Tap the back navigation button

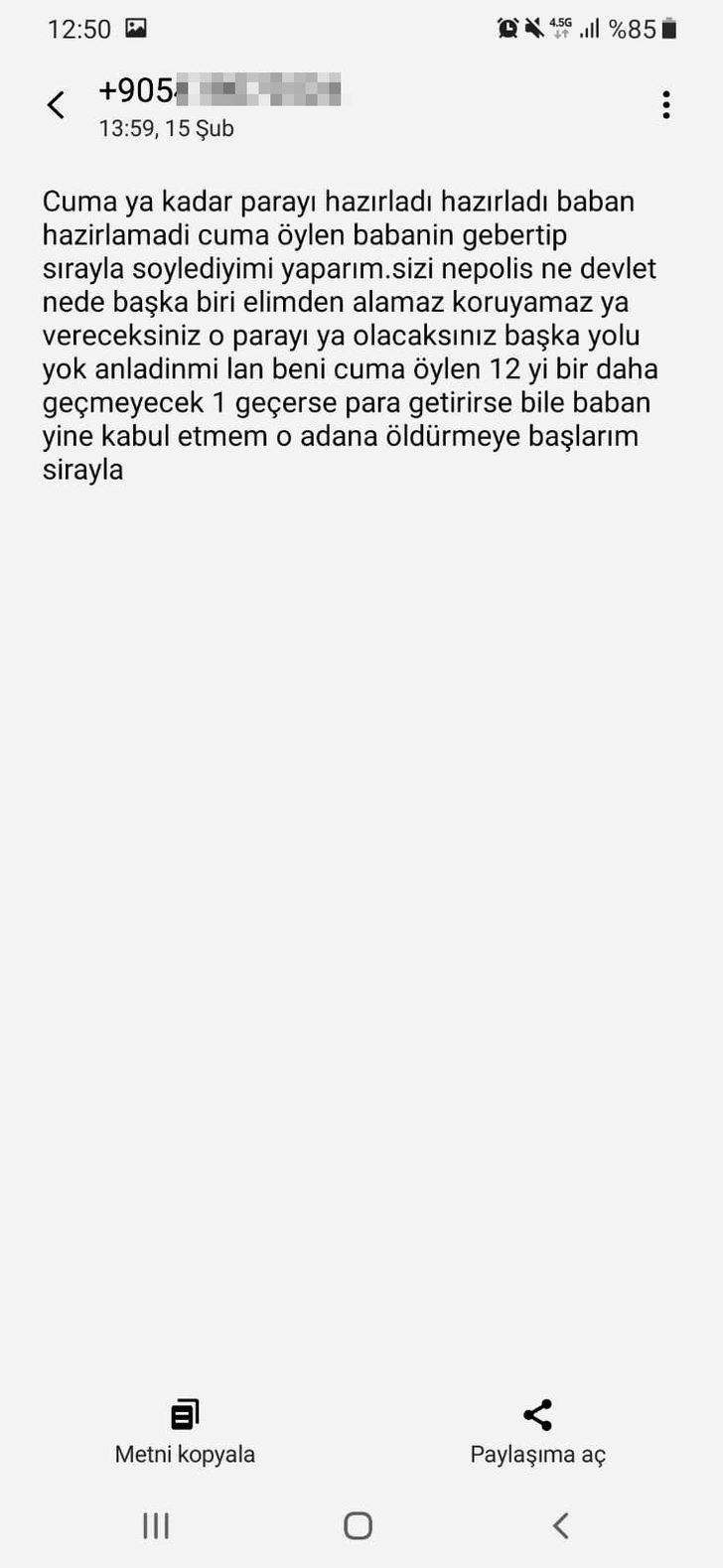tap(561, 1526)
